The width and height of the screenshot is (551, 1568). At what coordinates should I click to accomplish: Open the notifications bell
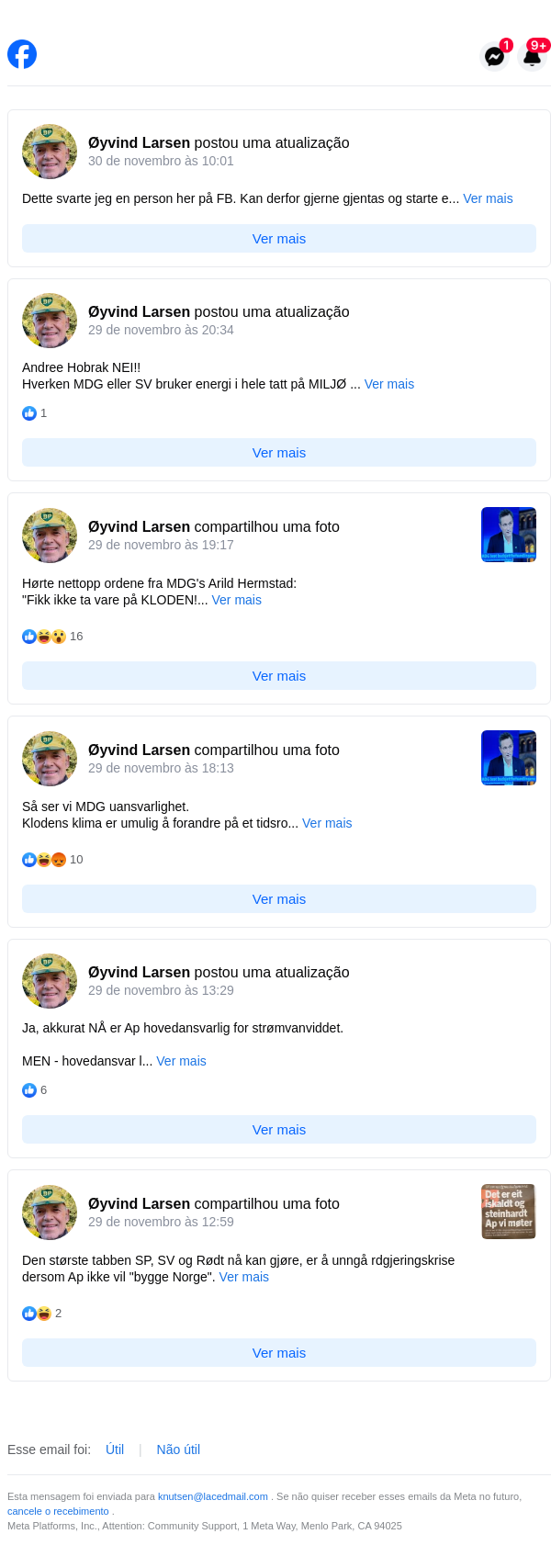[x=532, y=56]
